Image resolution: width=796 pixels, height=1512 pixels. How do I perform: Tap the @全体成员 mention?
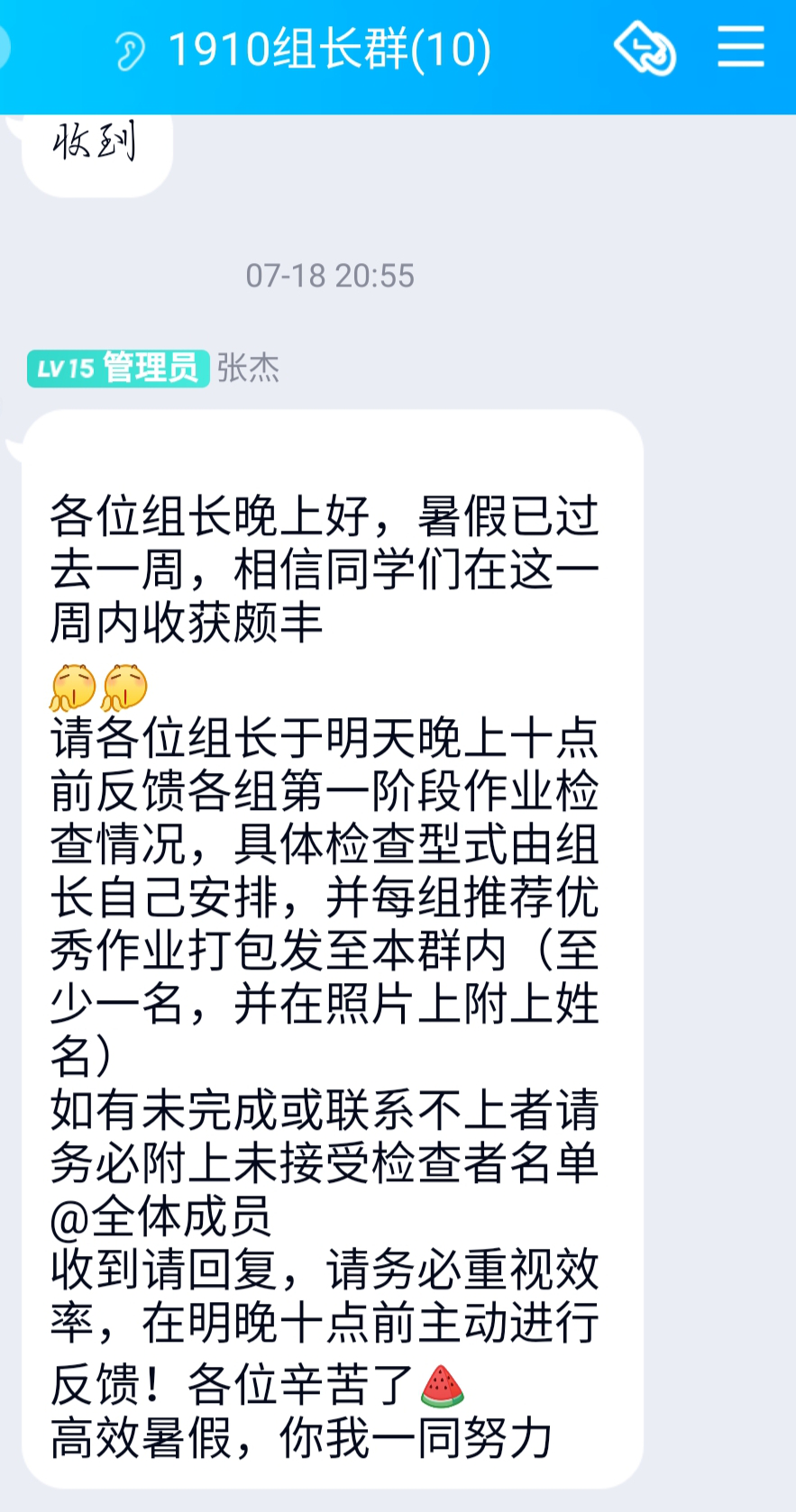tap(160, 1217)
